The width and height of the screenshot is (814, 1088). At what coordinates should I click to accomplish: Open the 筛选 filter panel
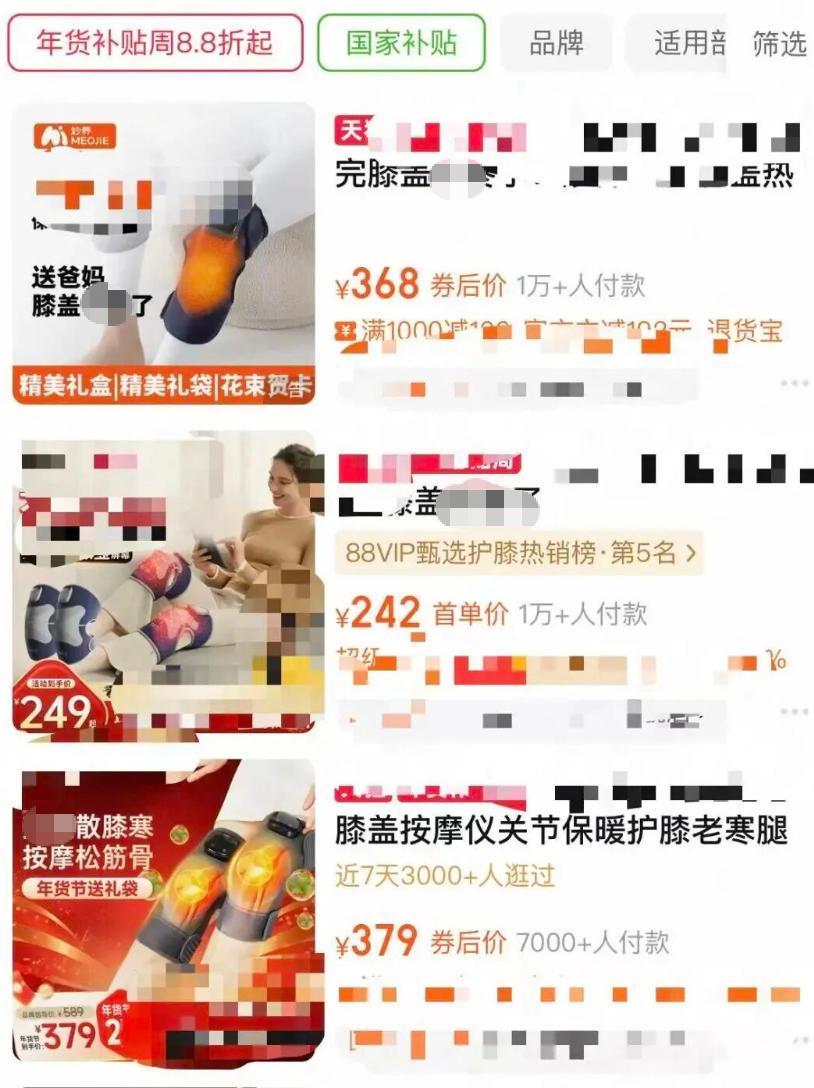point(779,43)
